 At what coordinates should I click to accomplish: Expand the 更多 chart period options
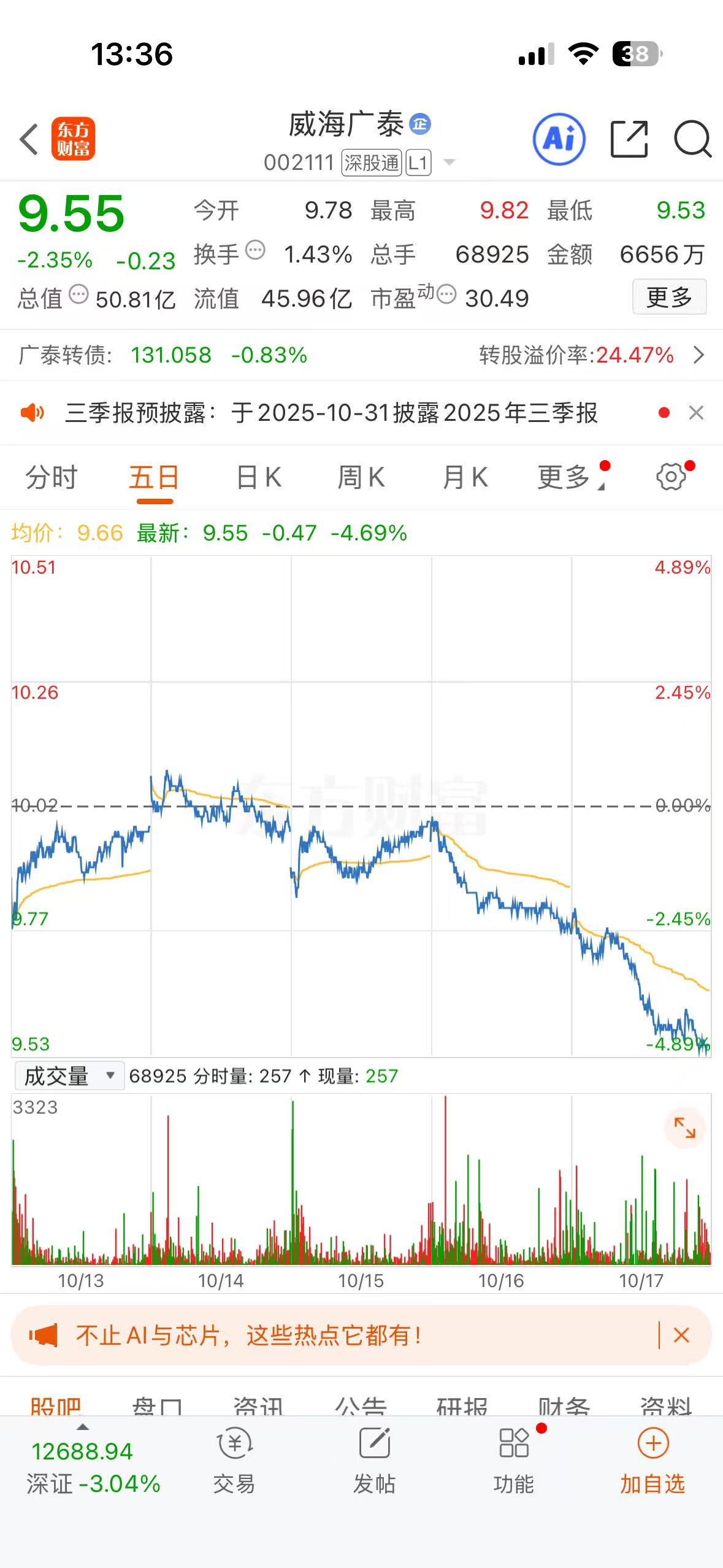tap(564, 477)
